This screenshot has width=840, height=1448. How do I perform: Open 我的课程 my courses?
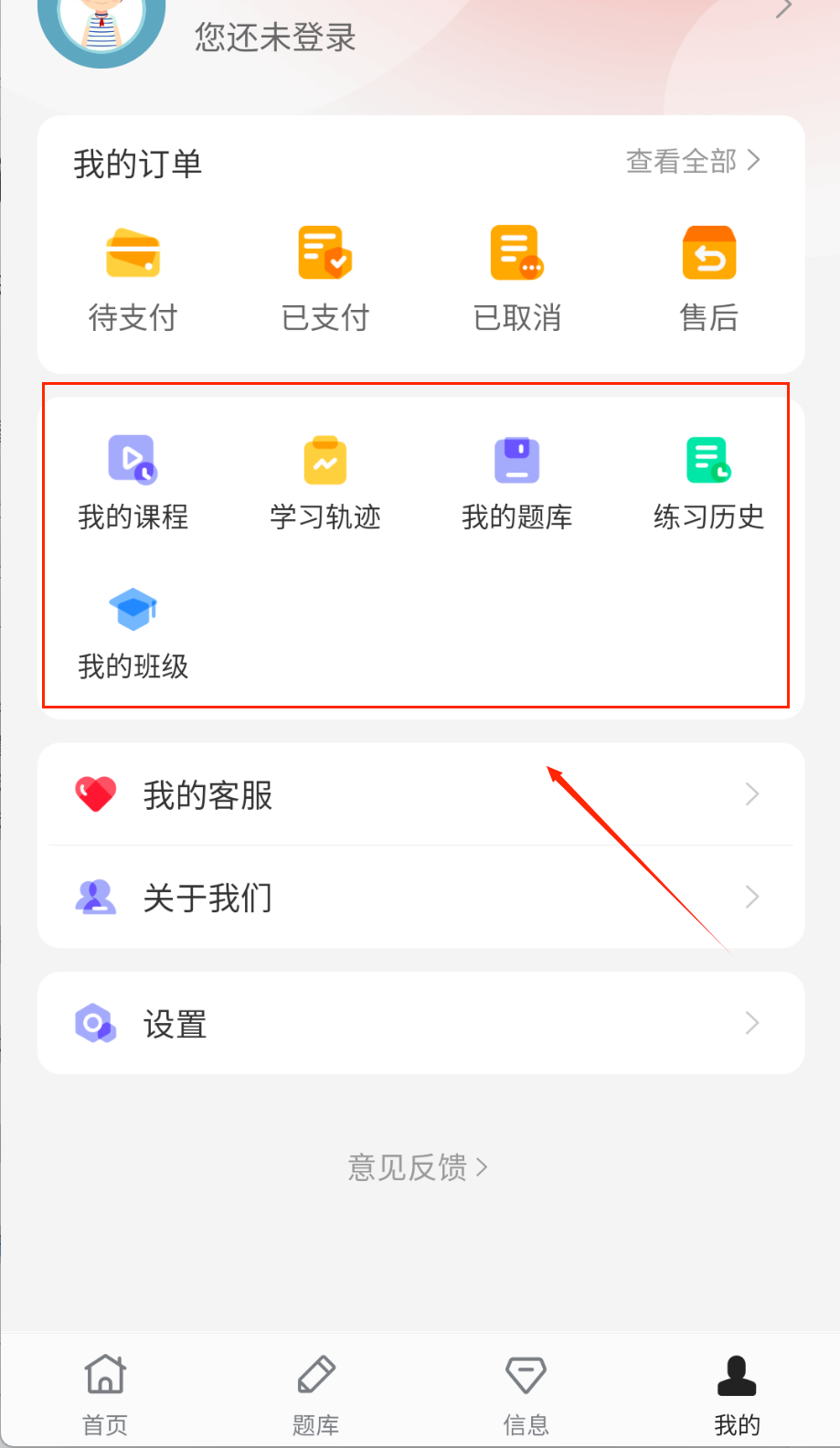click(133, 484)
